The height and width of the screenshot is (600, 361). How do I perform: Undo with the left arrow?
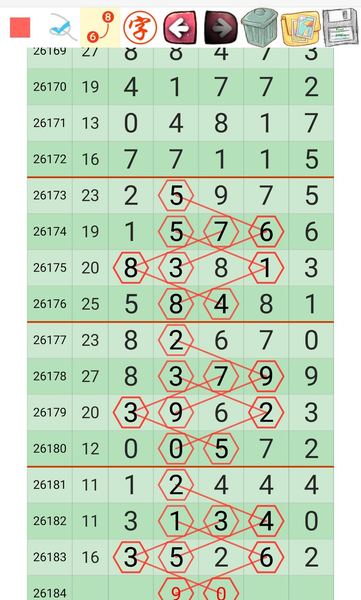180,28
